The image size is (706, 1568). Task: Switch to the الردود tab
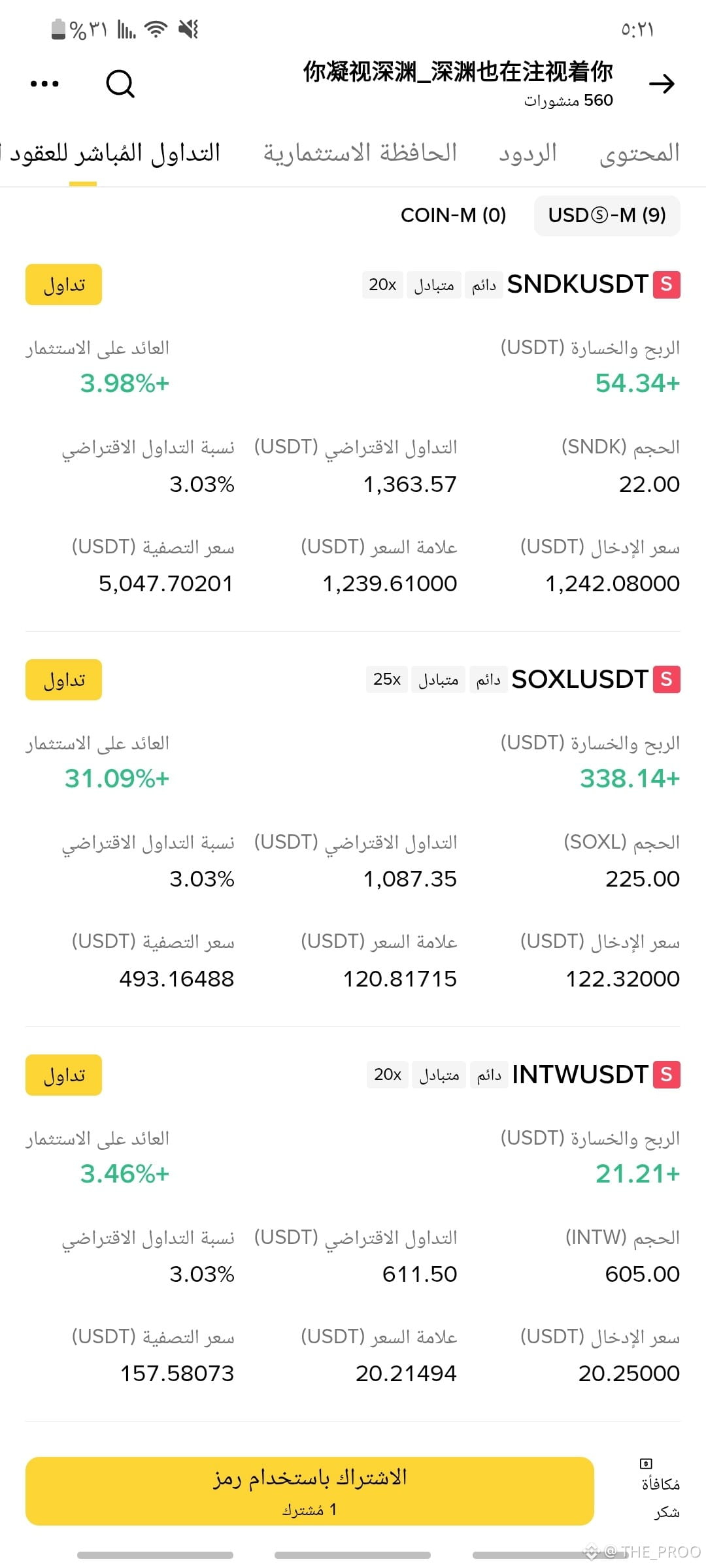(528, 153)
